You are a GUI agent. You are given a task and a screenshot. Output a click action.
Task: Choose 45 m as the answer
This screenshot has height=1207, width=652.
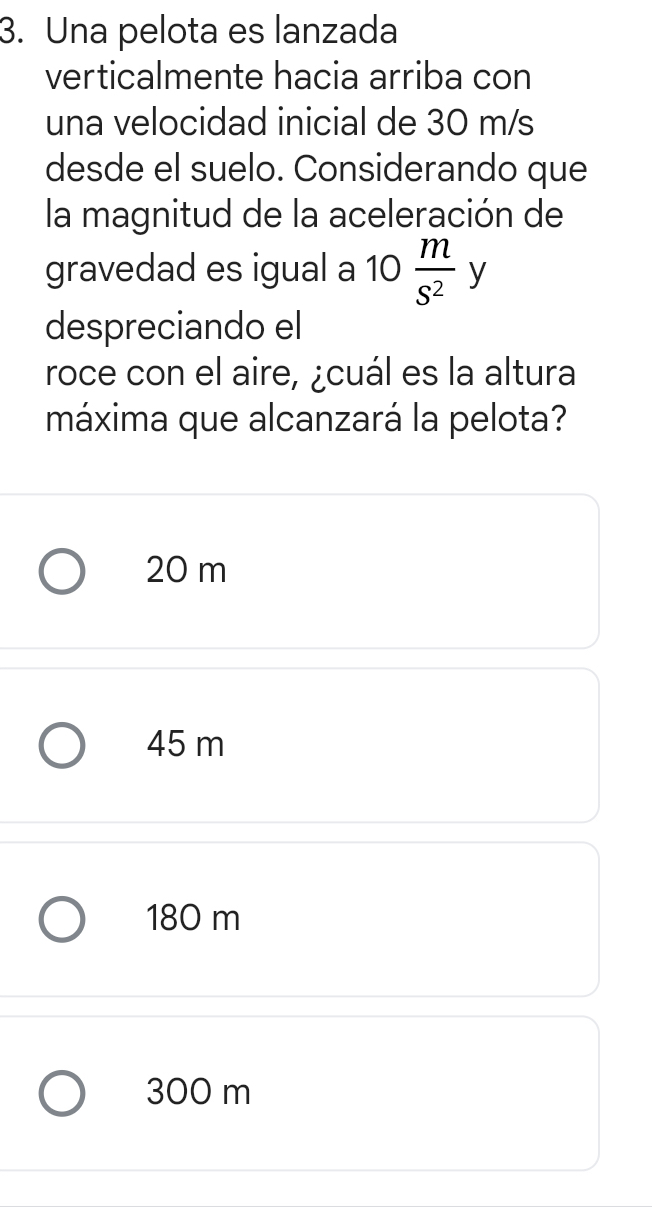click(x=63, y=745)
